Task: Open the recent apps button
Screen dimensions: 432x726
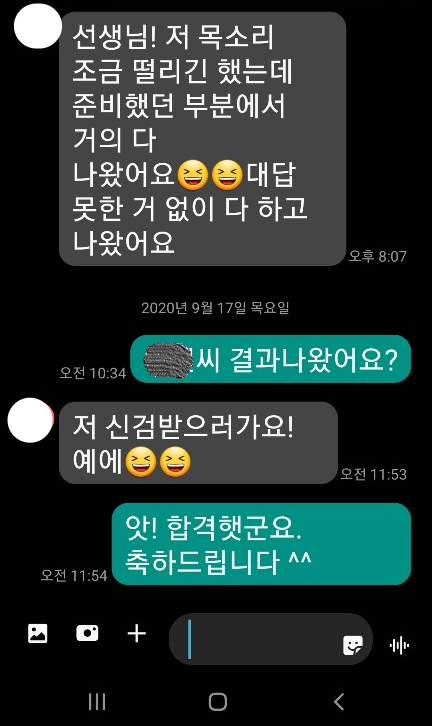Action: pyautogui.click(x=97, y=702)
